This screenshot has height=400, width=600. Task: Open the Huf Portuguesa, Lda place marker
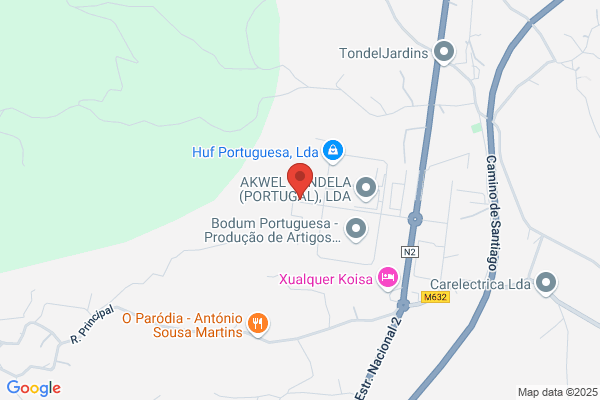[334, 152]
